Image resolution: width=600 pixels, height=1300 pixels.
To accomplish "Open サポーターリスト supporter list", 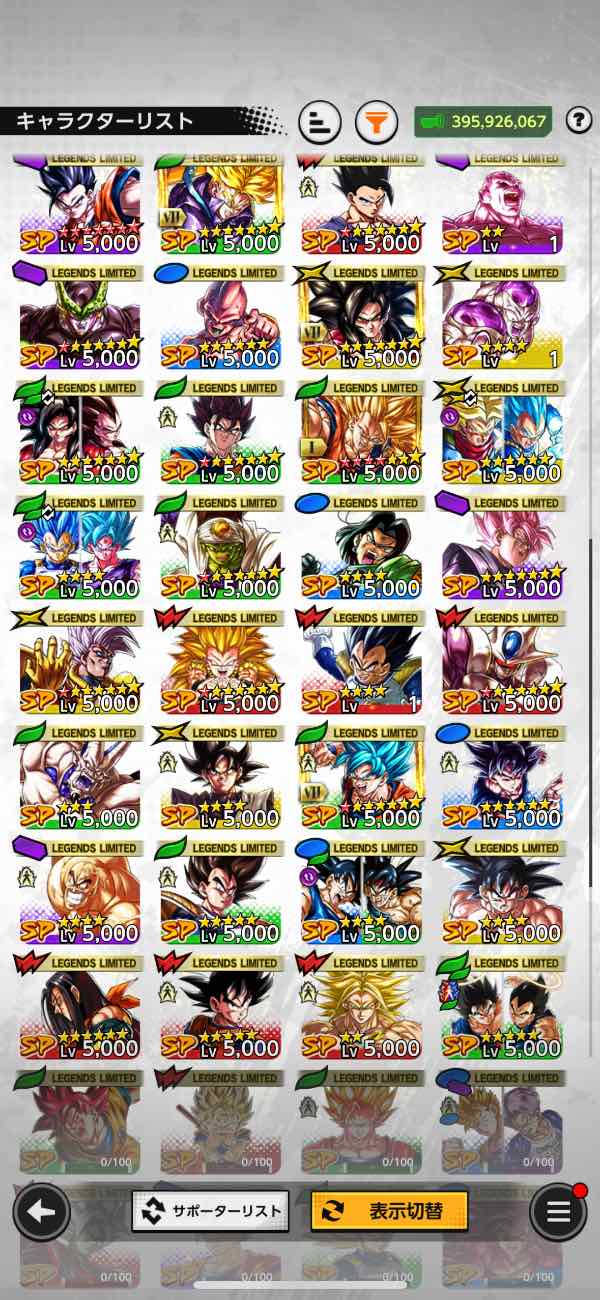I will (210, 1211).
